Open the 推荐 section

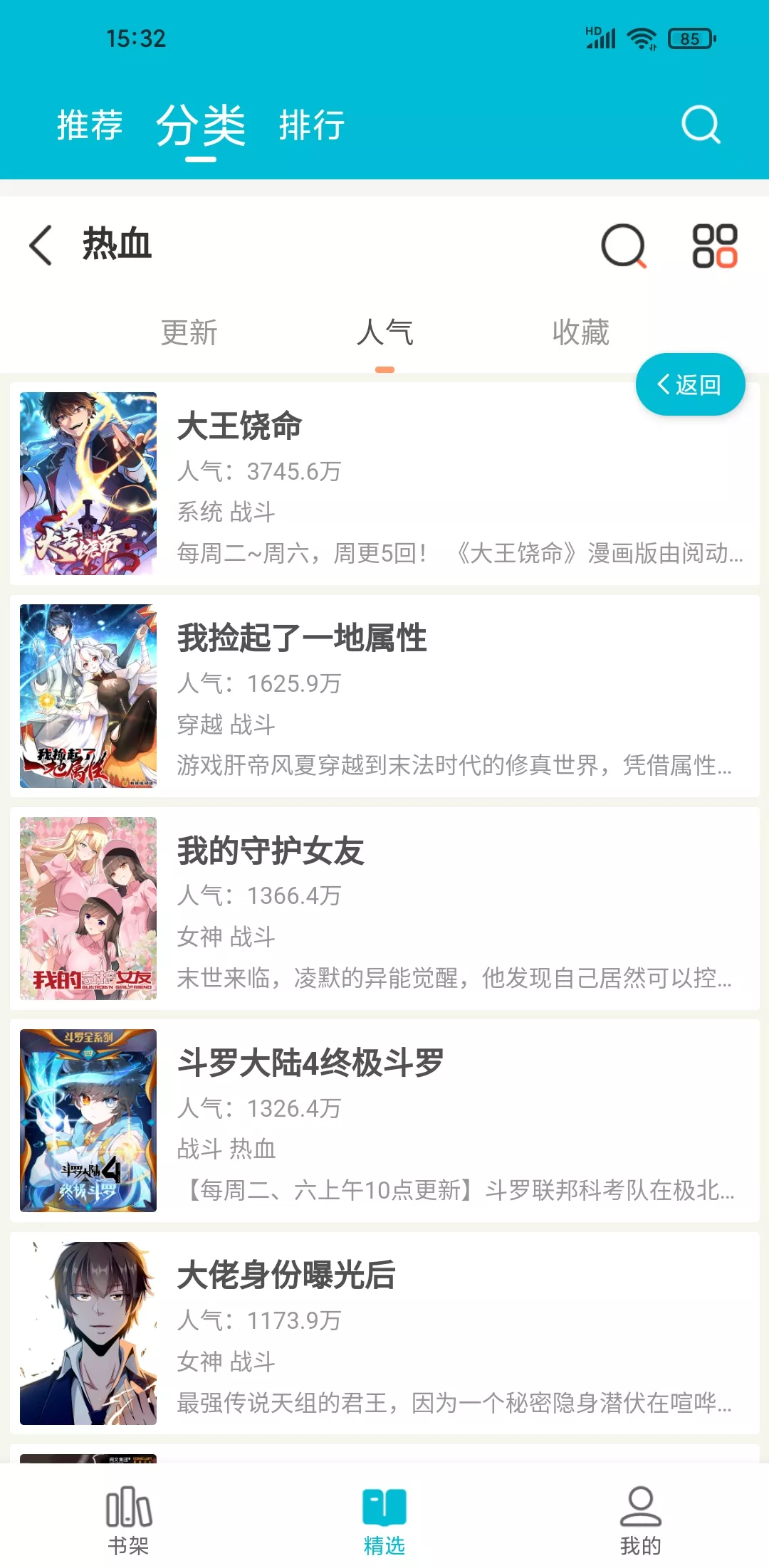(90, 125)
